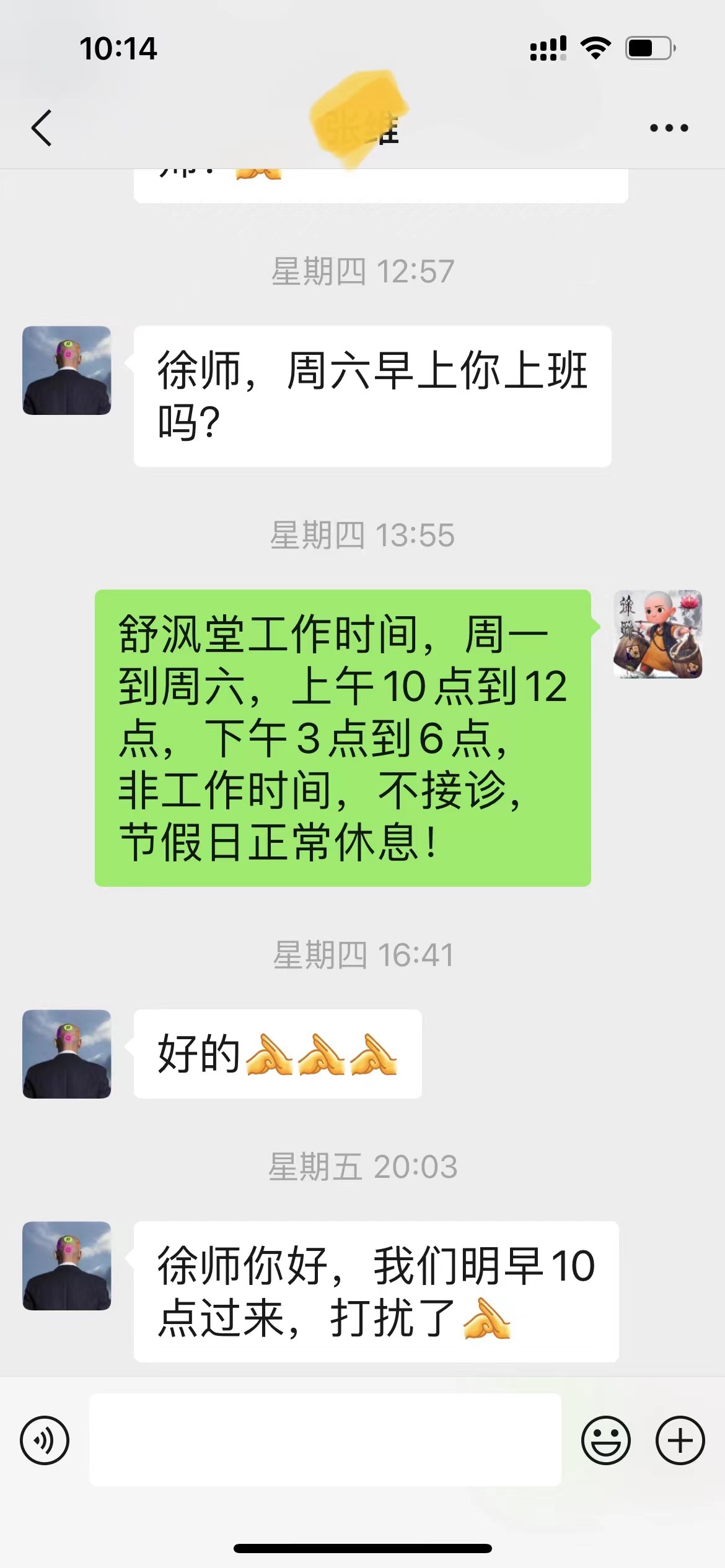Open the three-dot chat options menu

click(x=669, y=128)
